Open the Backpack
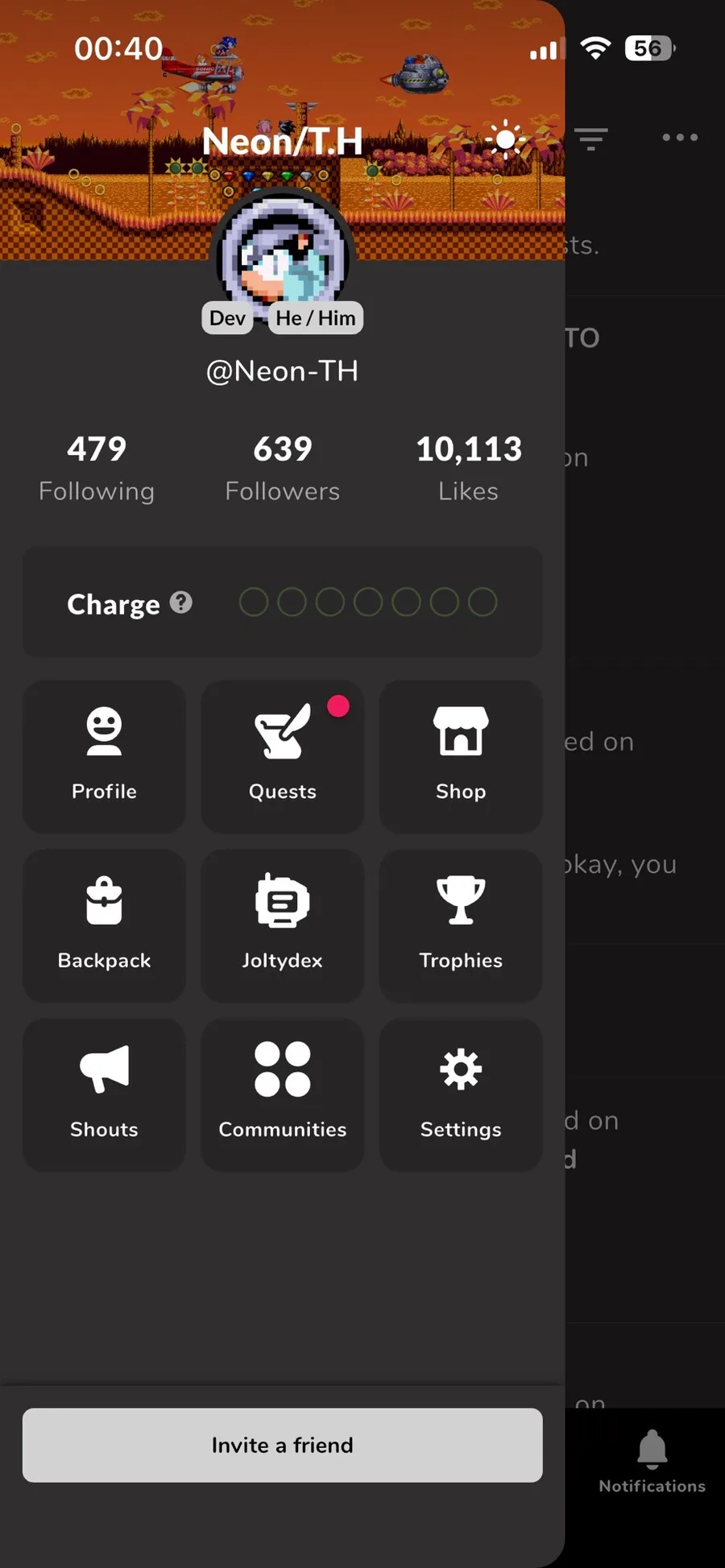The height and width of the screenshot is (1568, 725). (104, 925)
